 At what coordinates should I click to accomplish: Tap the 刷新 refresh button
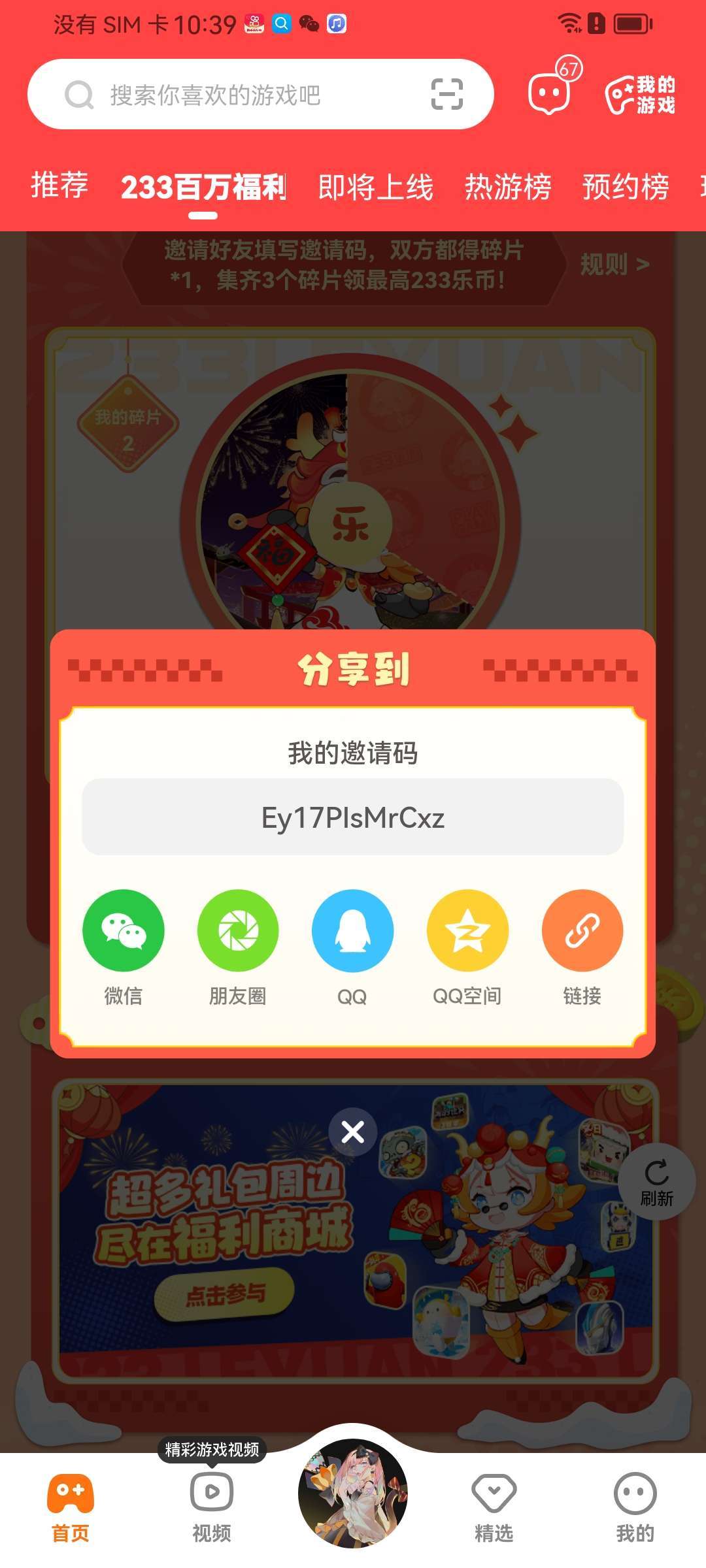pos(657,1182)
